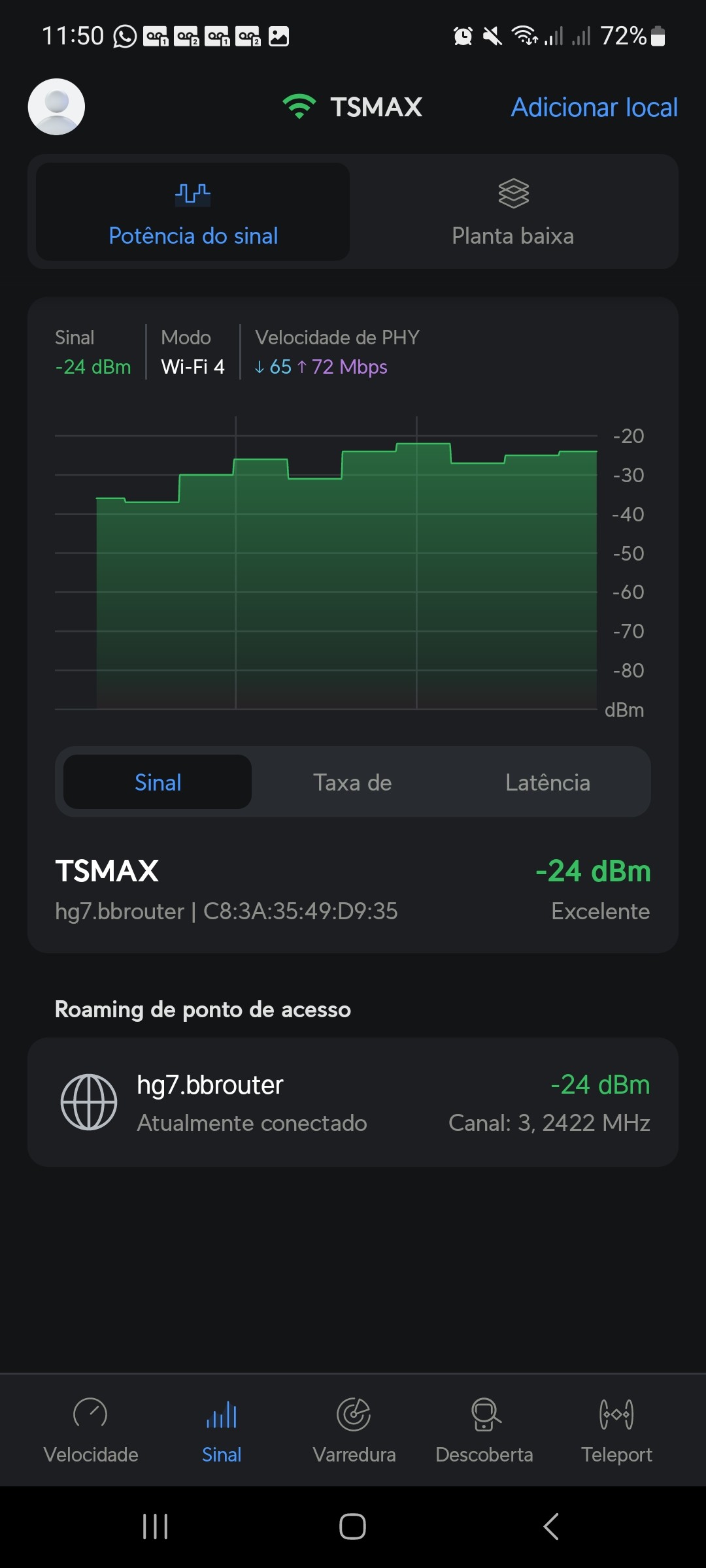The image size is (706, 1568).
Task: Show the Taxa de chart
Action: pos(352,782)
